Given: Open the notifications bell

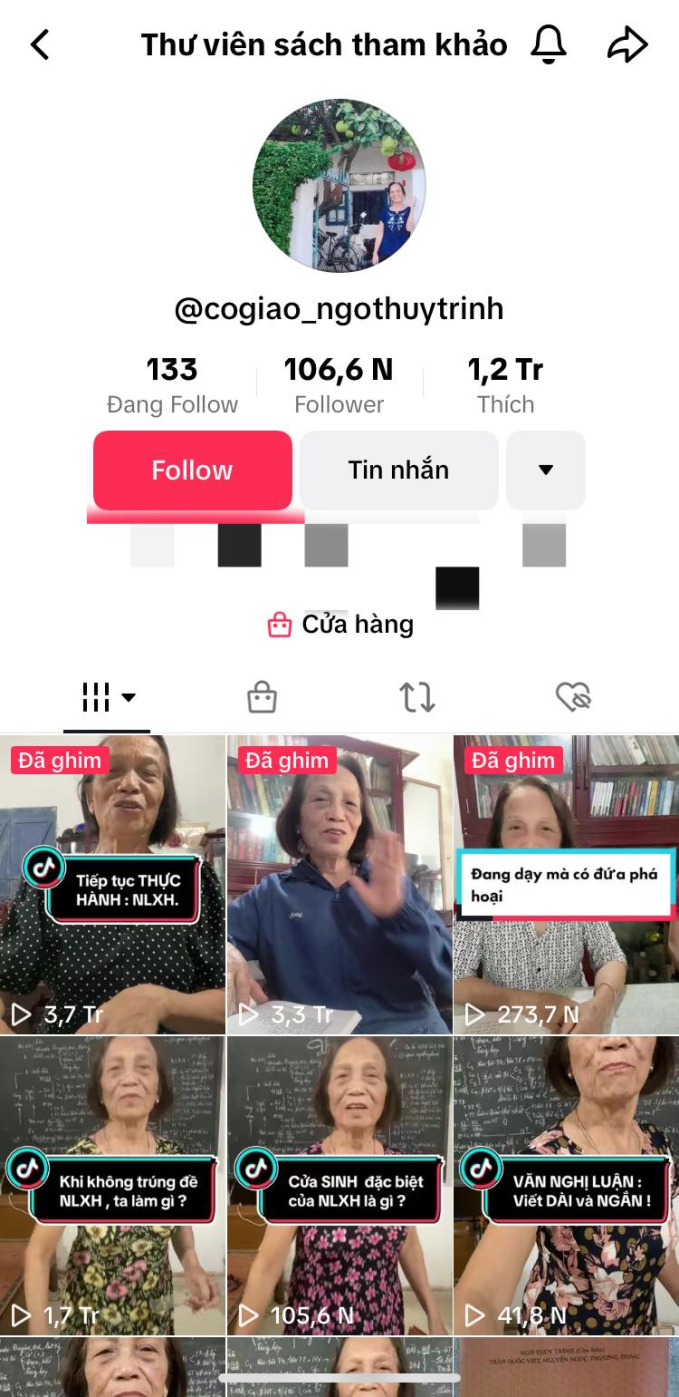Looking at the screenshot, I should tap(548, 45).
